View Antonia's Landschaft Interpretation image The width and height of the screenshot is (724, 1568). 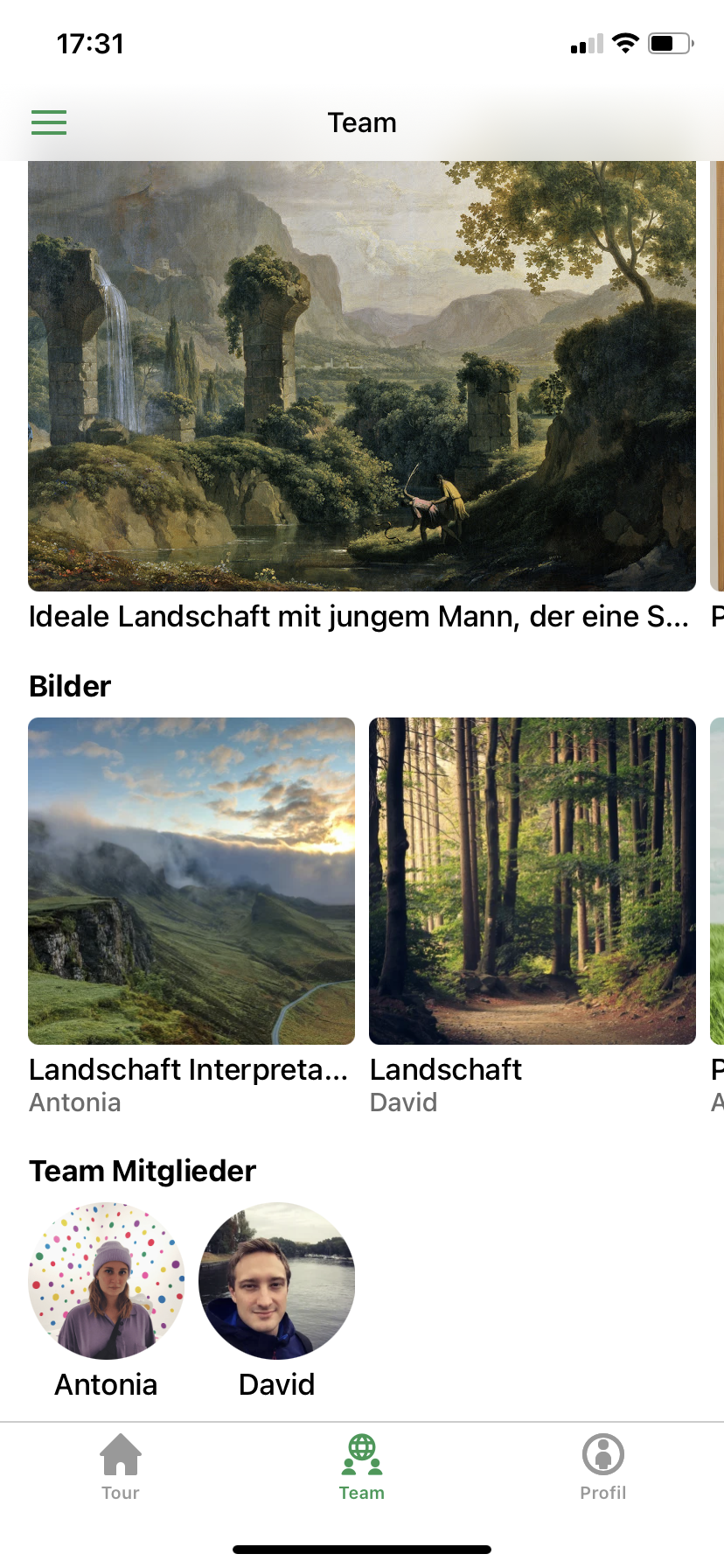(191, 881)
